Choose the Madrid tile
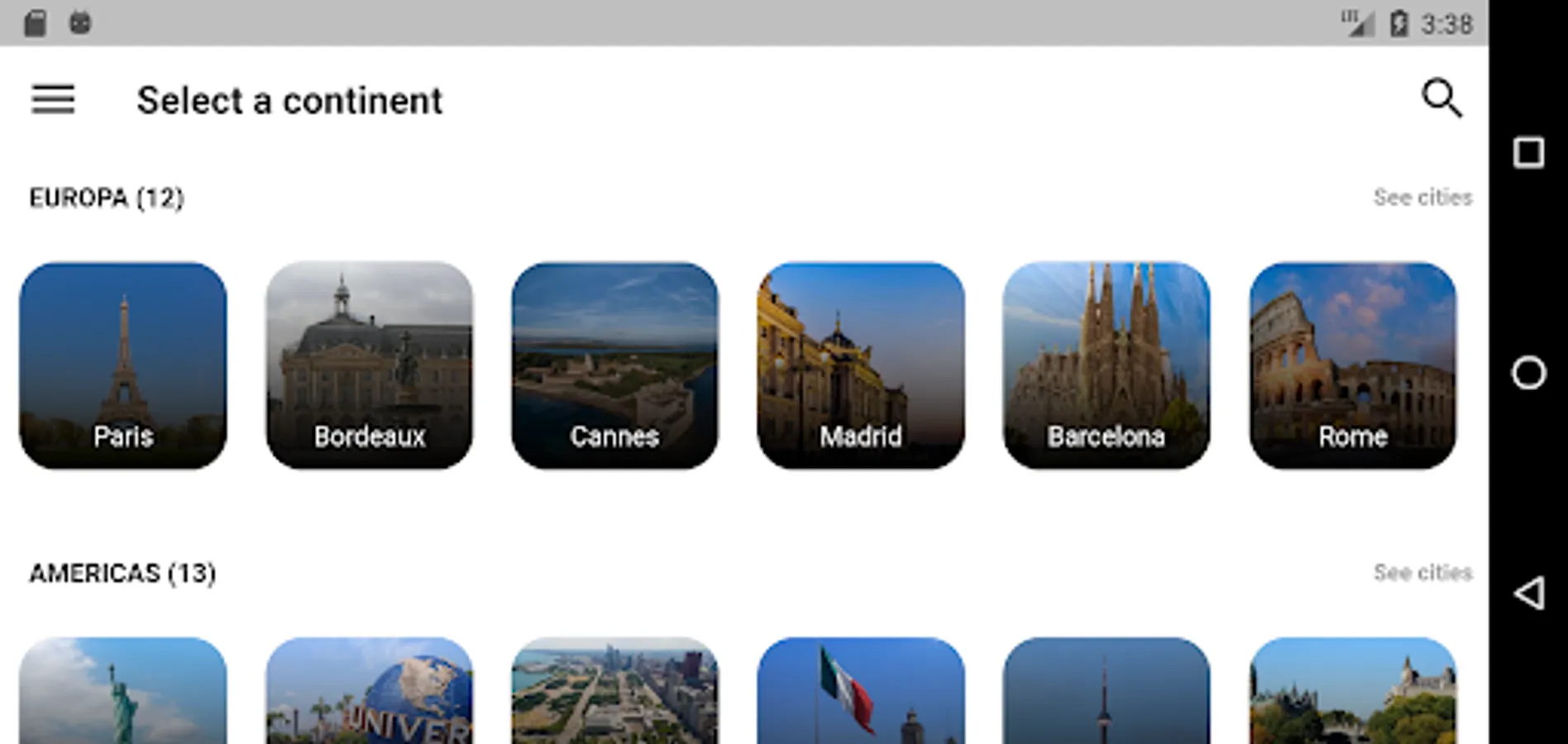Image resolution: width=1568 pixels, height=744 pixels. [x=860, y=365]
